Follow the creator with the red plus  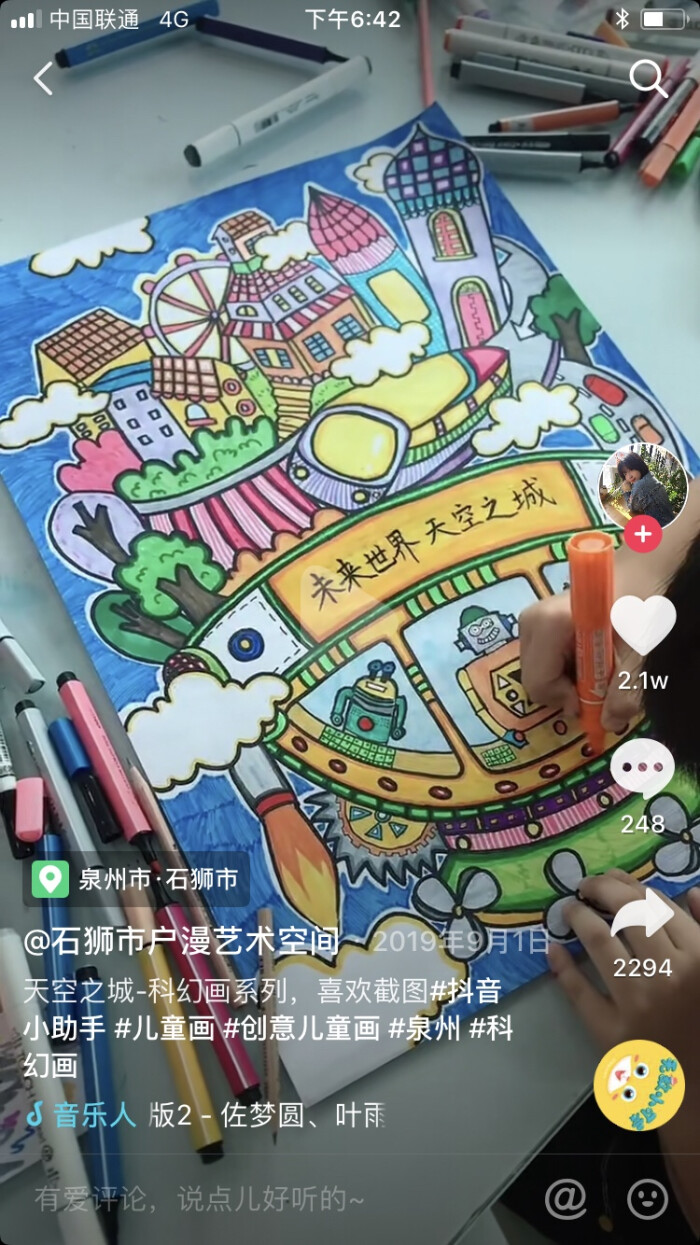[642, 535]
